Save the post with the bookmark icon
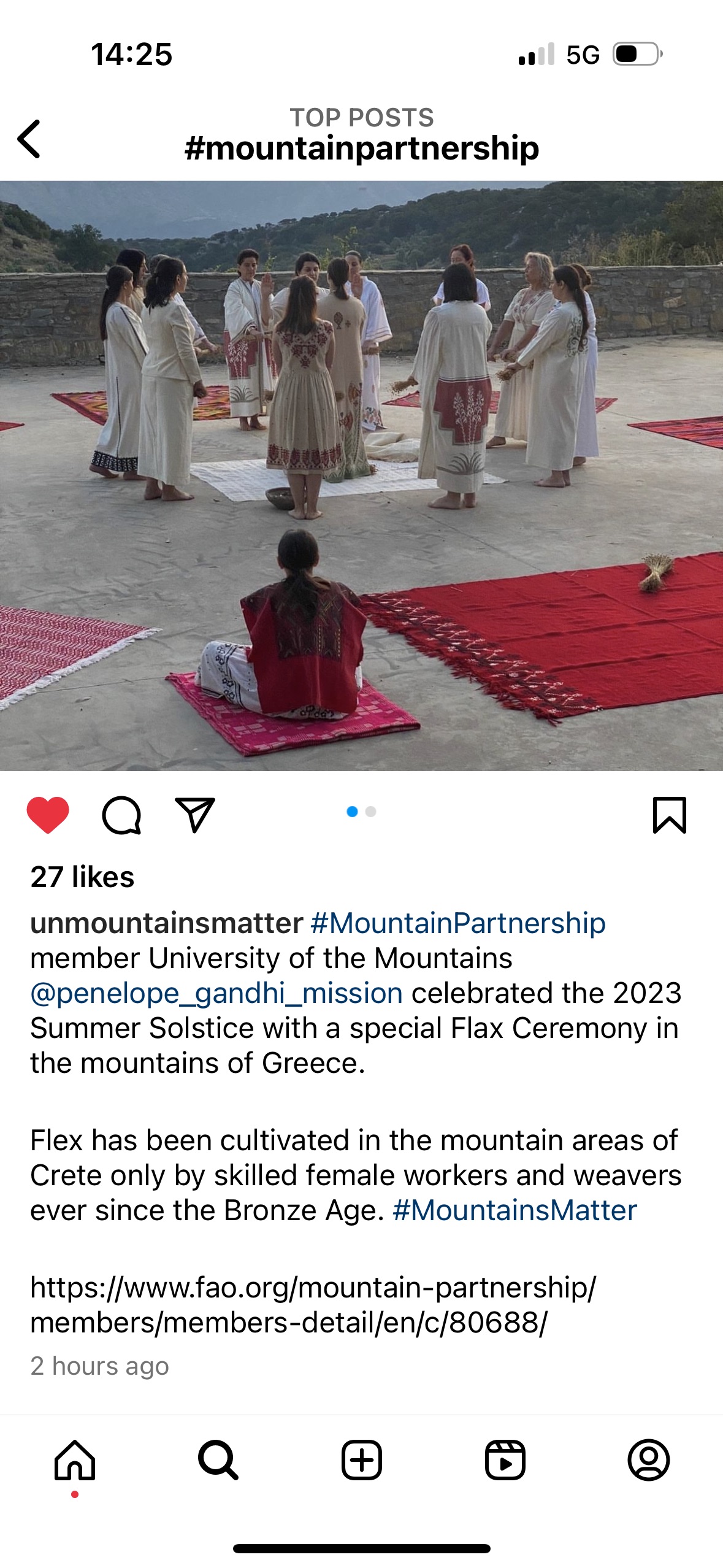723x1568 pixels. click(x=669, y=815)
